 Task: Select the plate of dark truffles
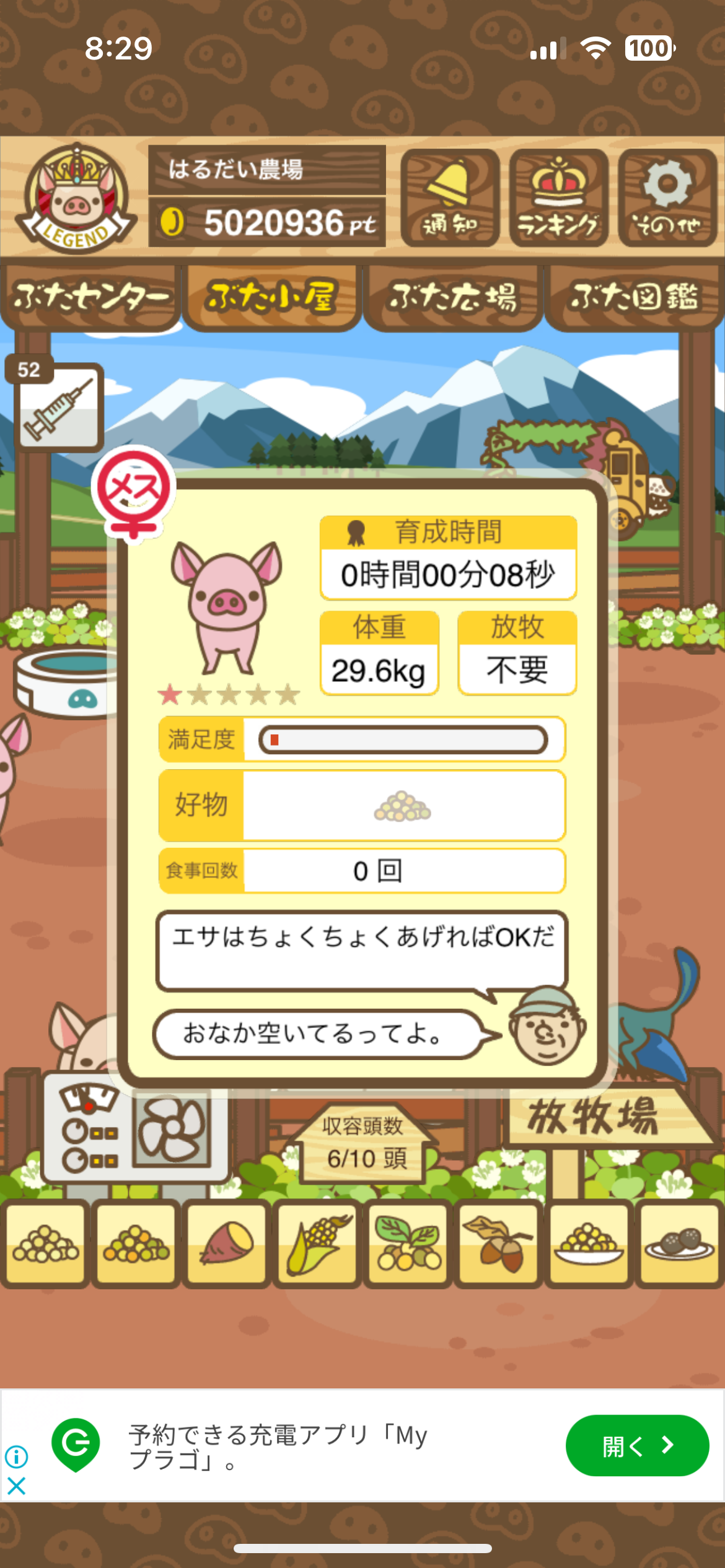679,1244
